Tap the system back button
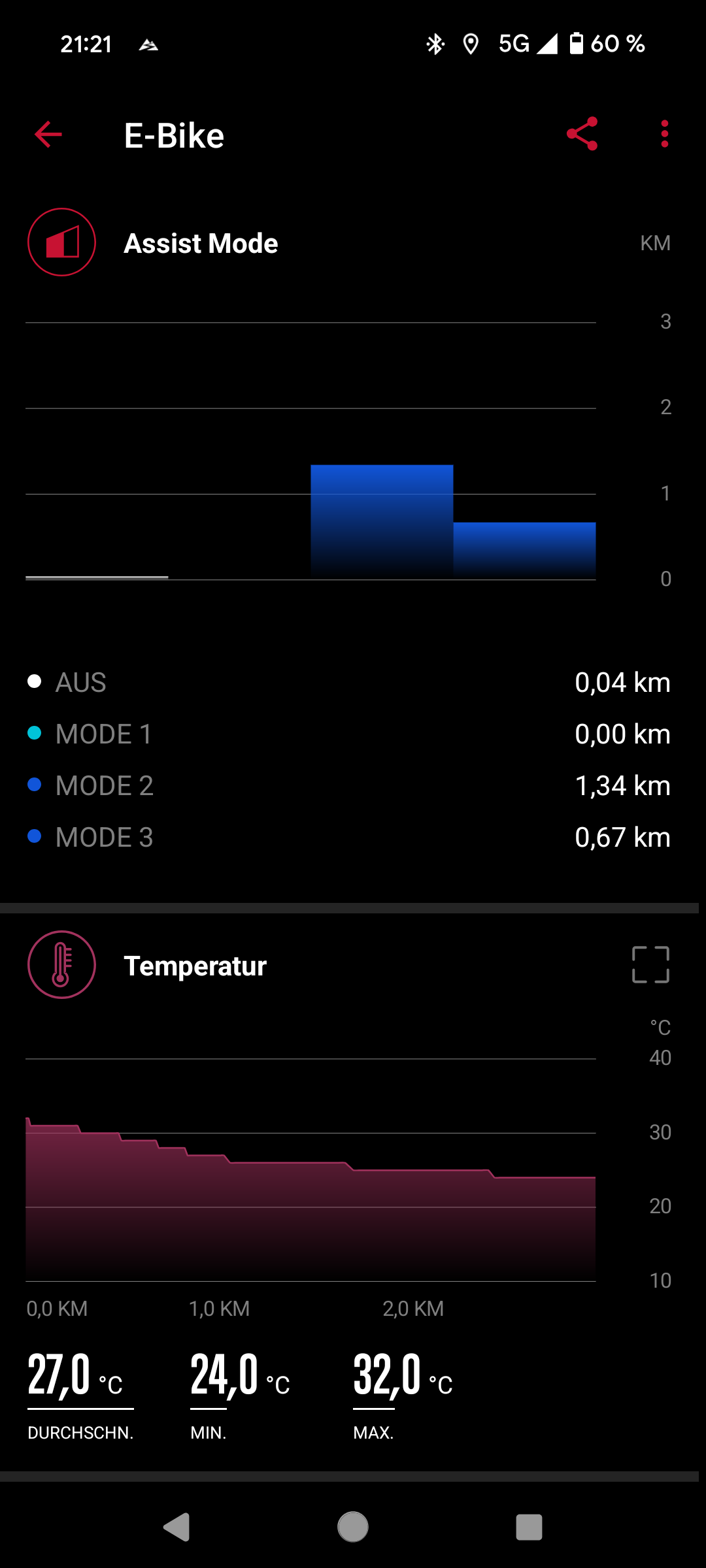The height and width of the screenshot is (1568, 706). click(176, 1527)
